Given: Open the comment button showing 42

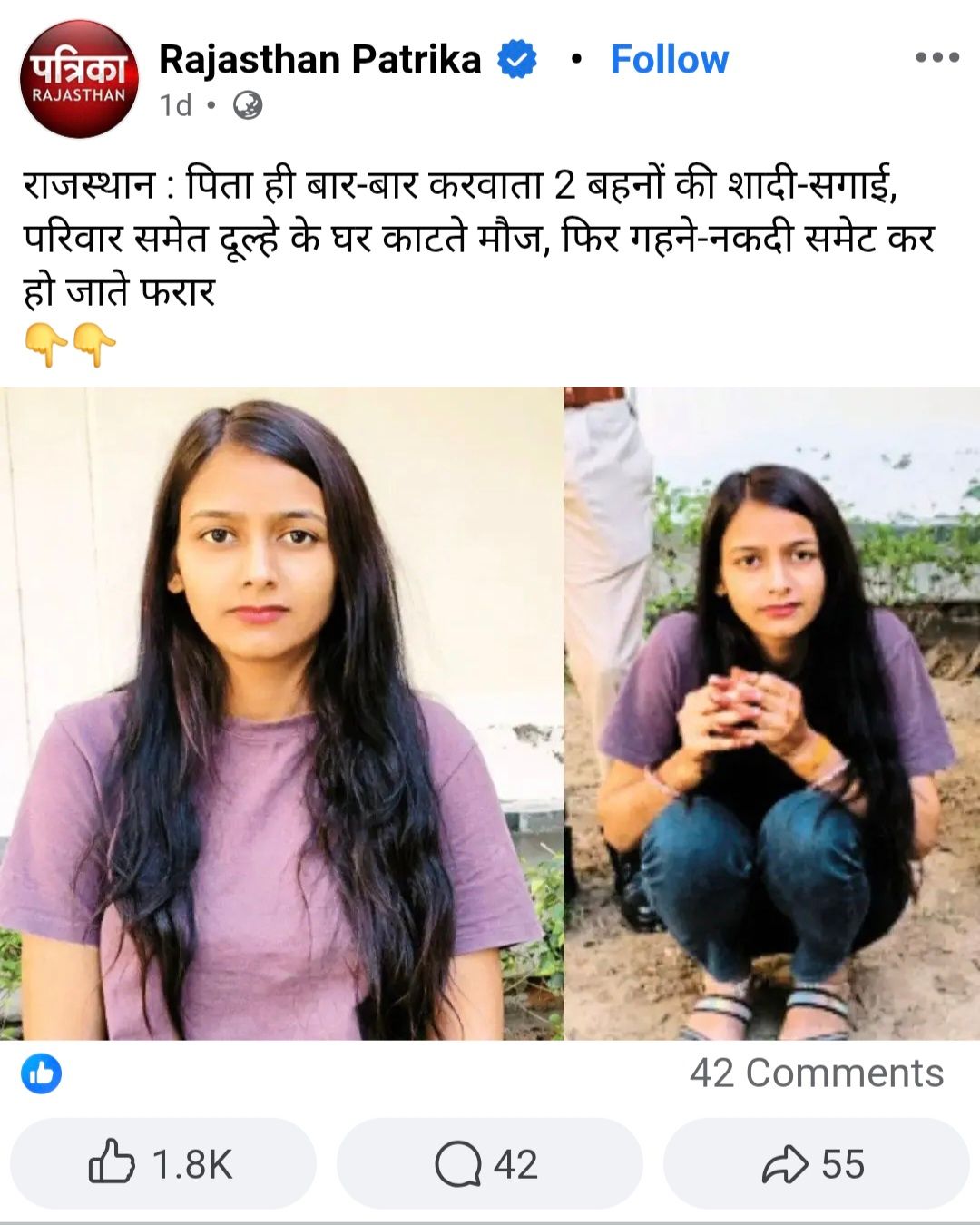Looking at the screenshot, I should (x=489, y=1163).
